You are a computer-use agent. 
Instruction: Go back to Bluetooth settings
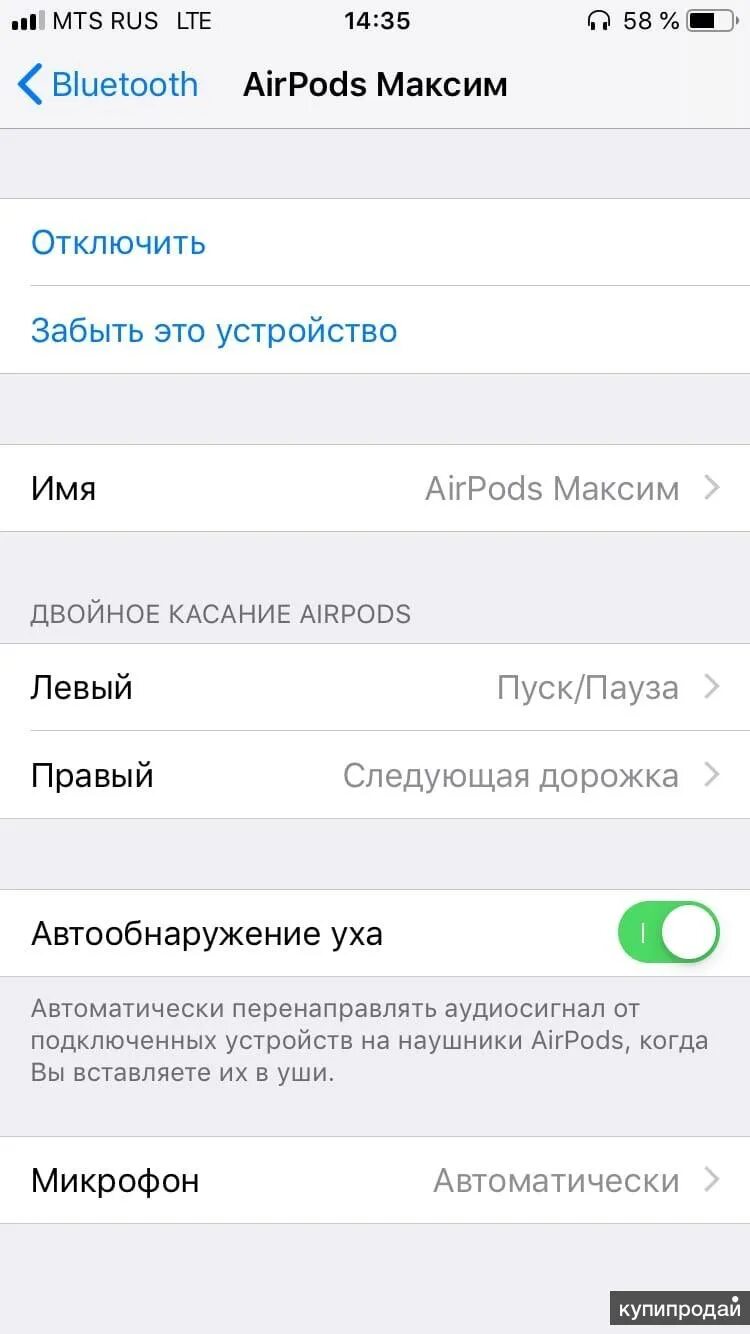108,85
